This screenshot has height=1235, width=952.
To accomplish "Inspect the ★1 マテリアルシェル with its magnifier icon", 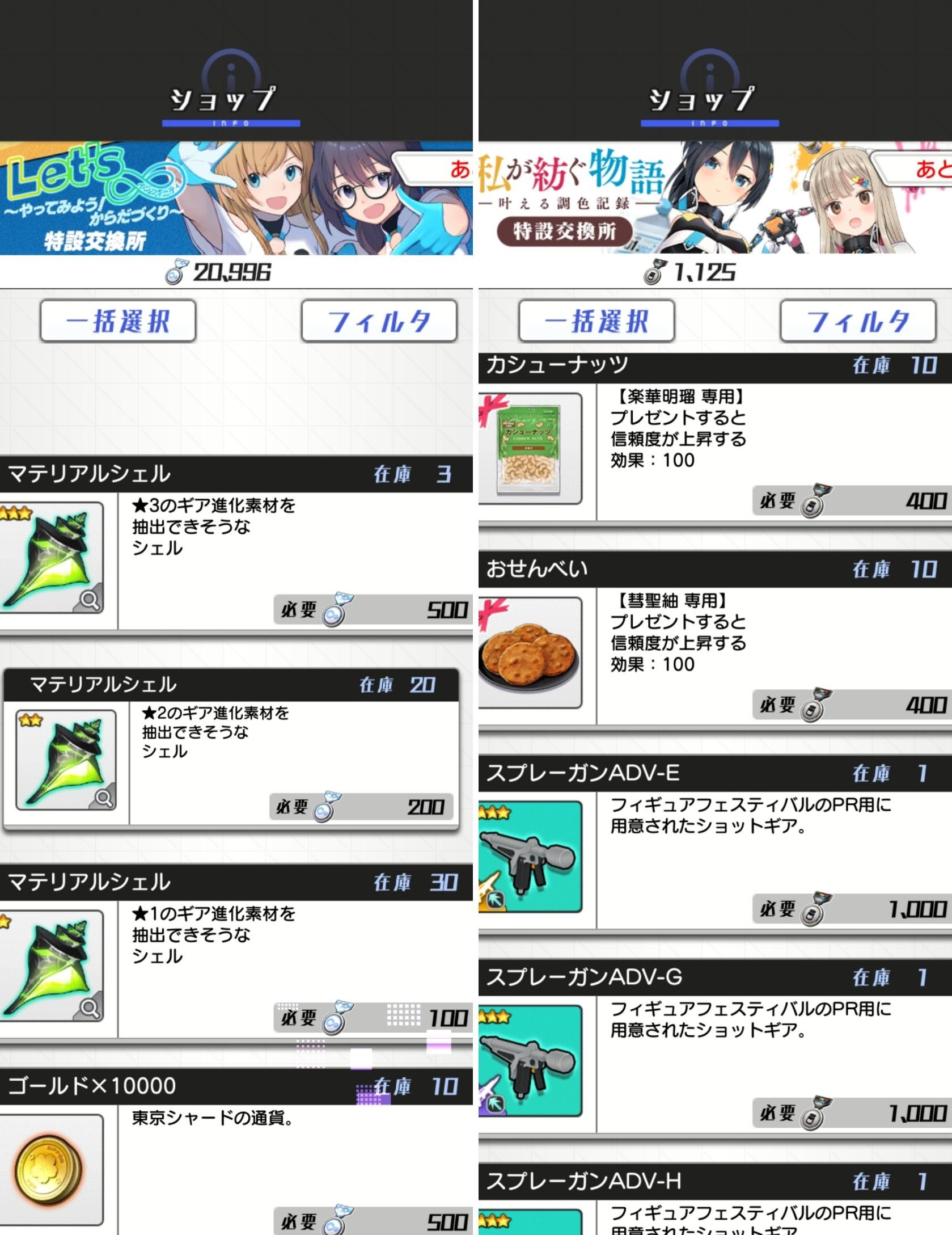I will (90, 1008).
